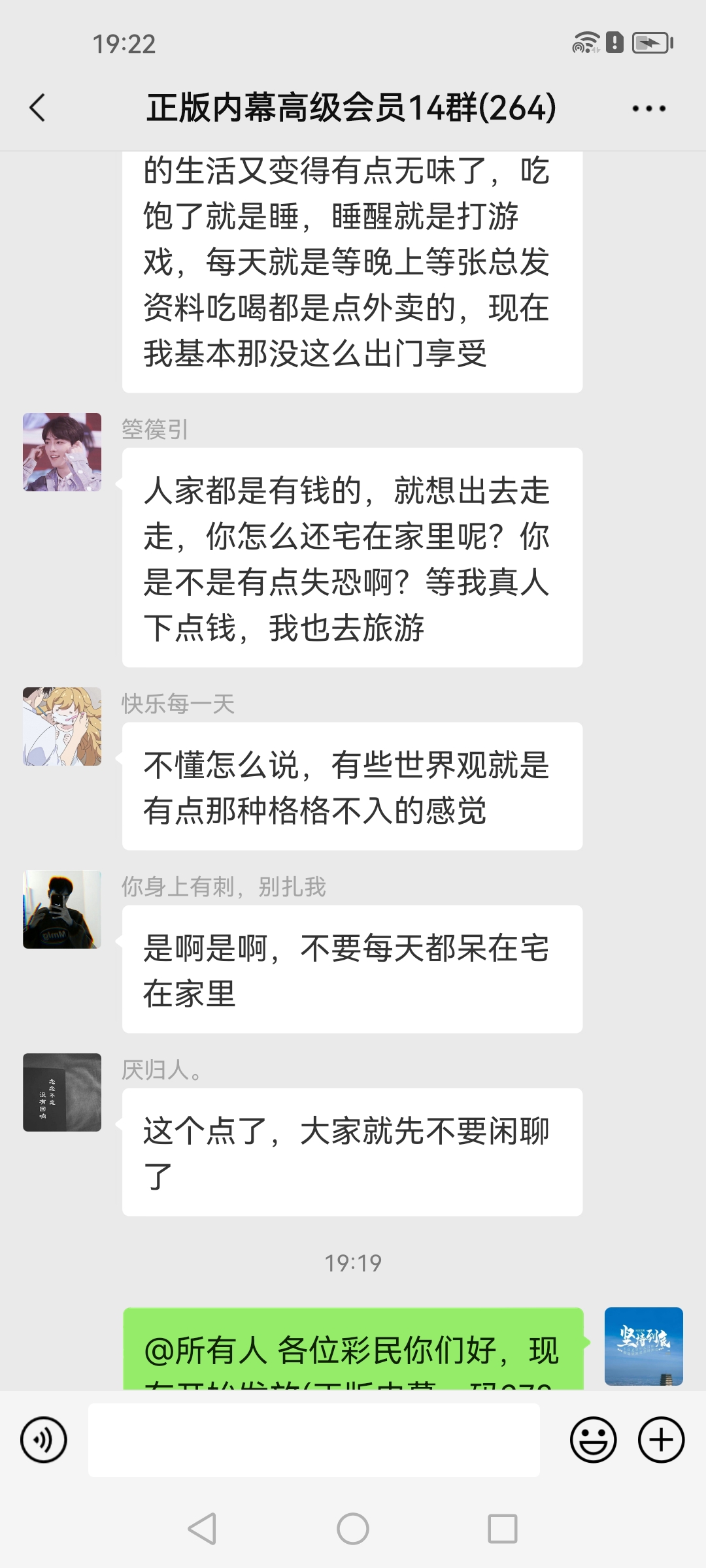Screen dimensions: 706x1568
Task: Open the three-dot chat info menu
Action: click(x=648, y=108)
